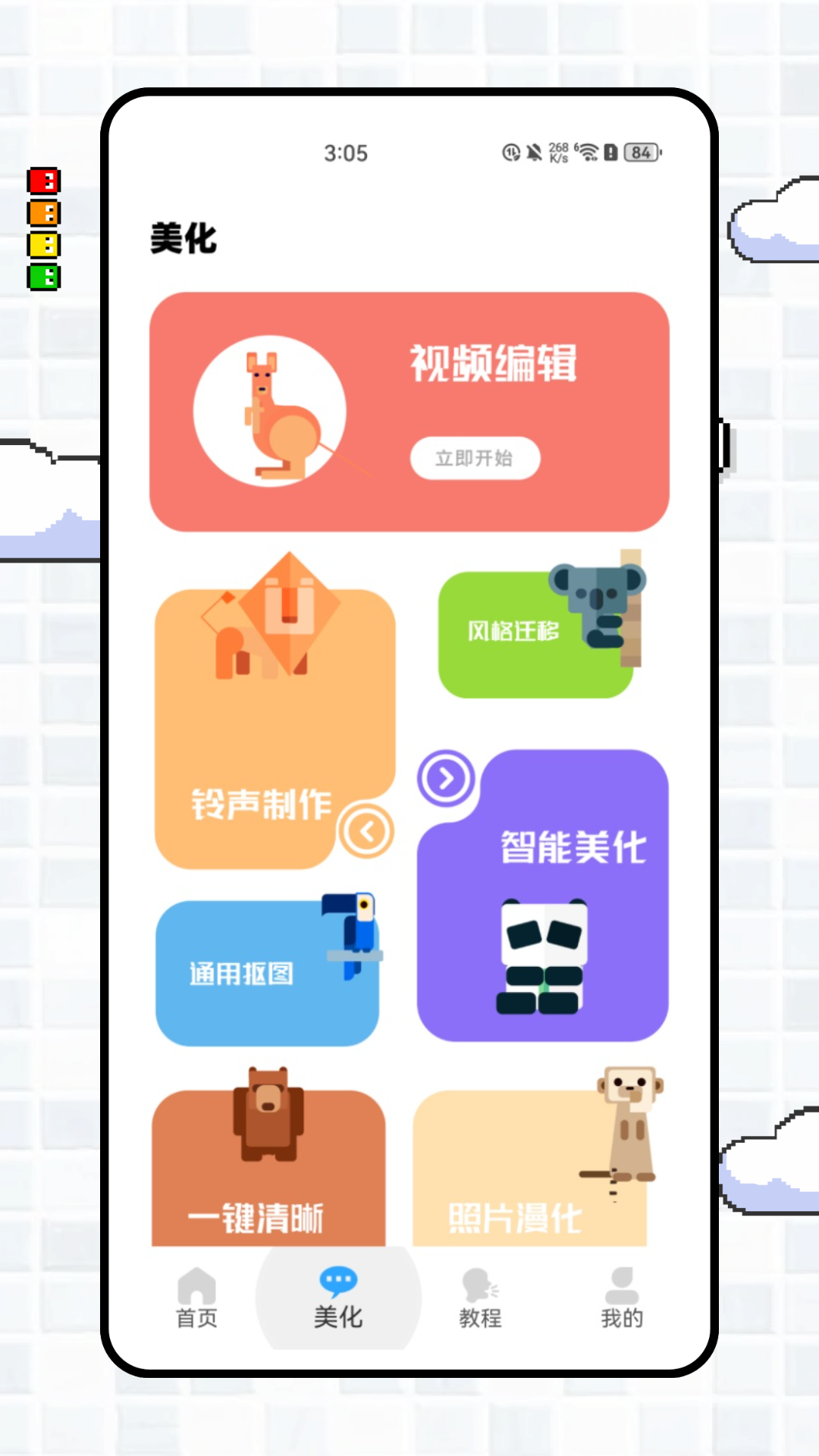This screenshot has height=1456, width=819.
Task: Tap the Wi-Fi icon in the status bar
Action: pos(590,152)
